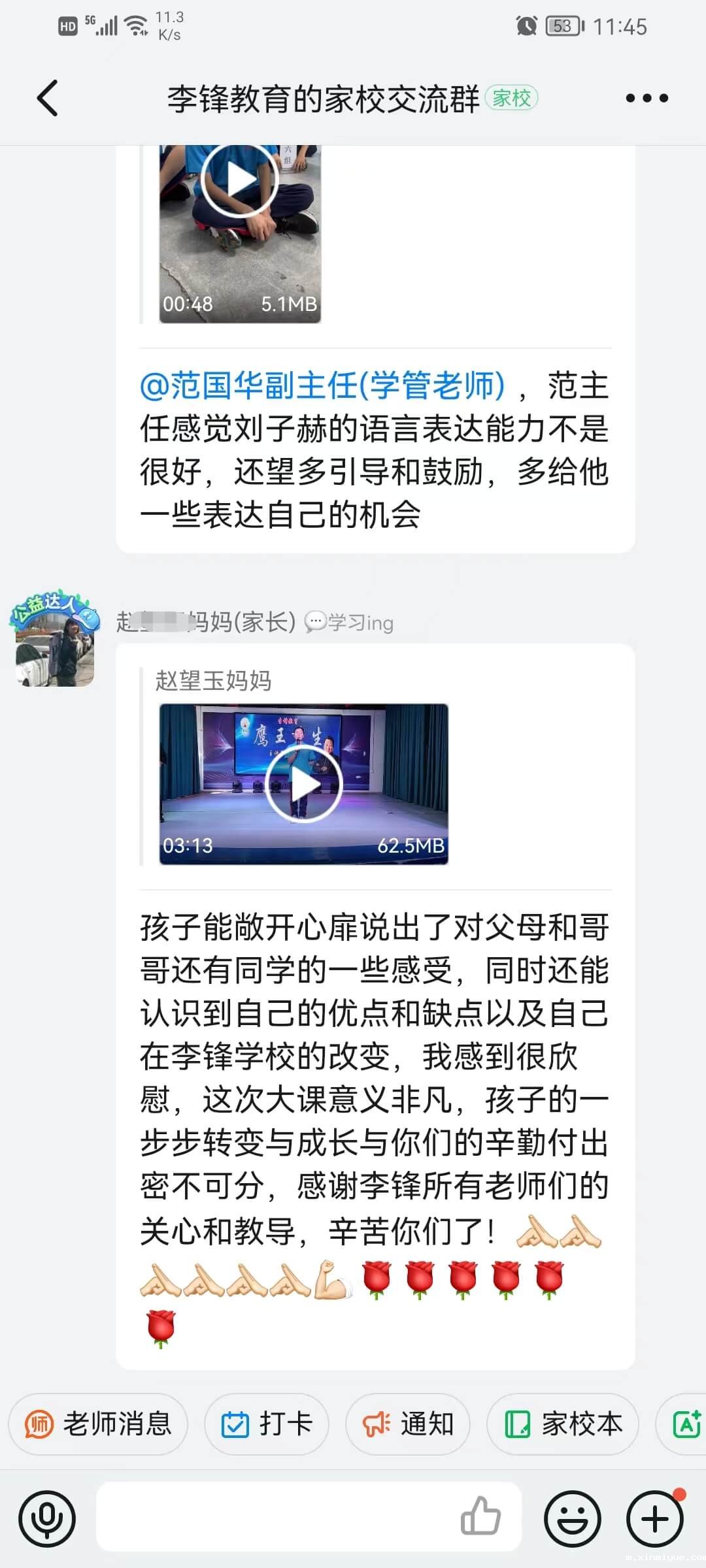Tap the partially visible A+ shortcut icon
This screenshot has width=706, height=1568.
pos(685,1424)
